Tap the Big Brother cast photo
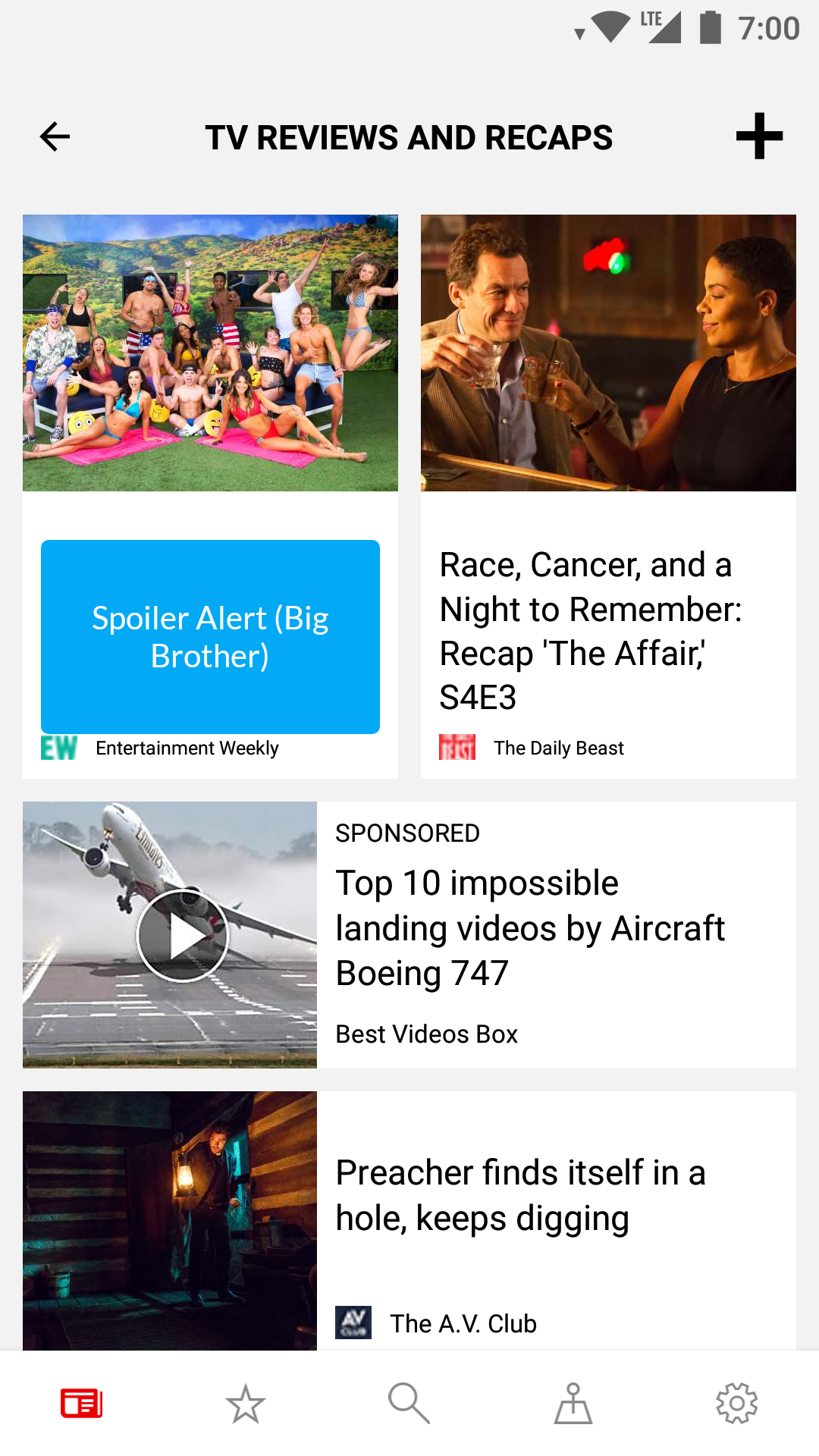Screen dimensions: 819x1456 coord(210,351)
